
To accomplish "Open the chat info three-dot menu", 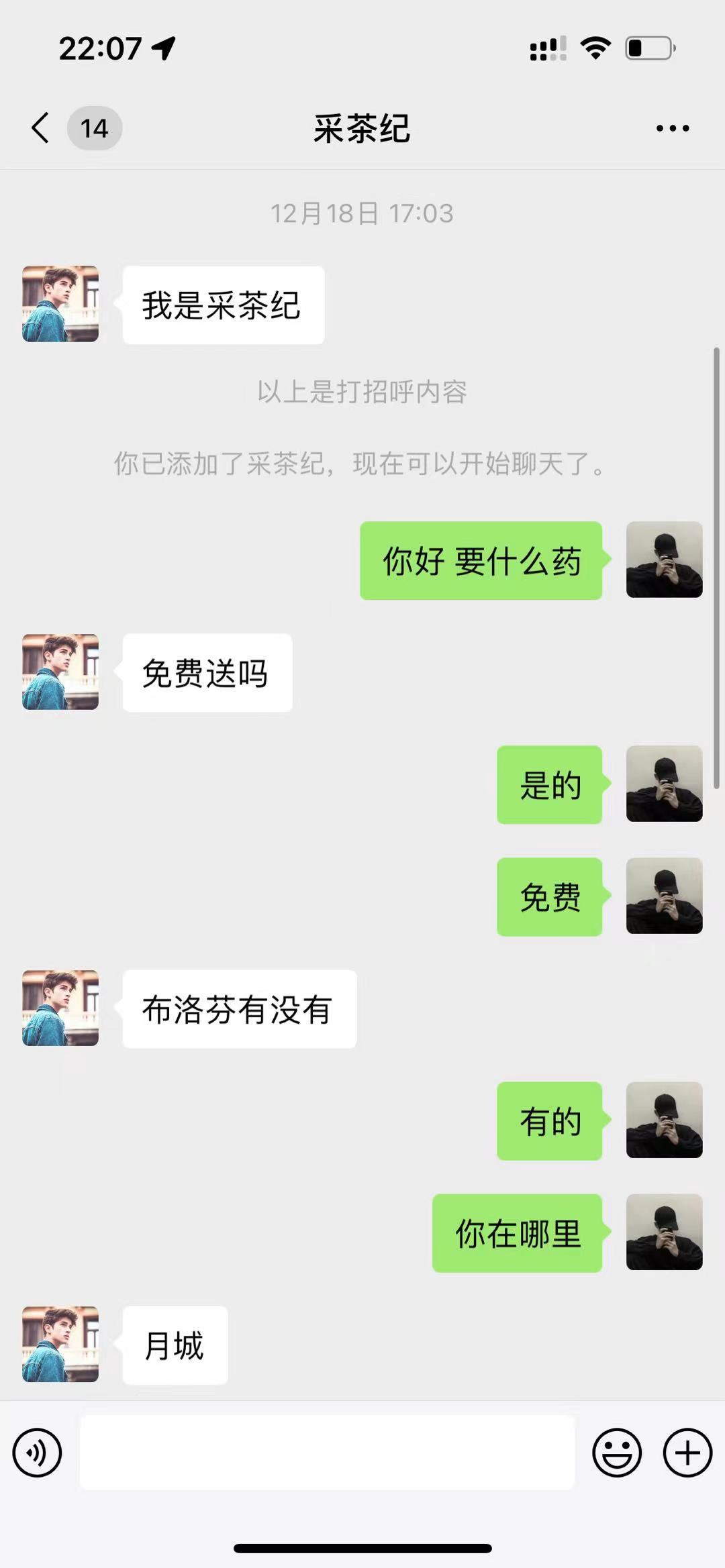I will (x=672, y=128).
